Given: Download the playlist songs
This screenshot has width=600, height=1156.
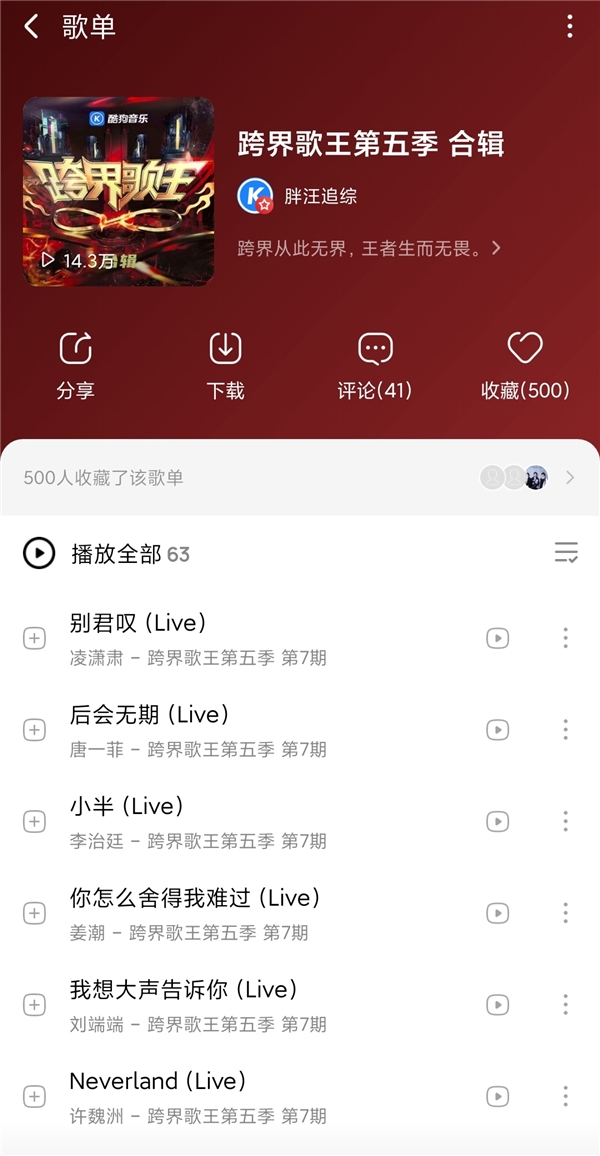Looking at the screenshot, I should click(226, 365).
